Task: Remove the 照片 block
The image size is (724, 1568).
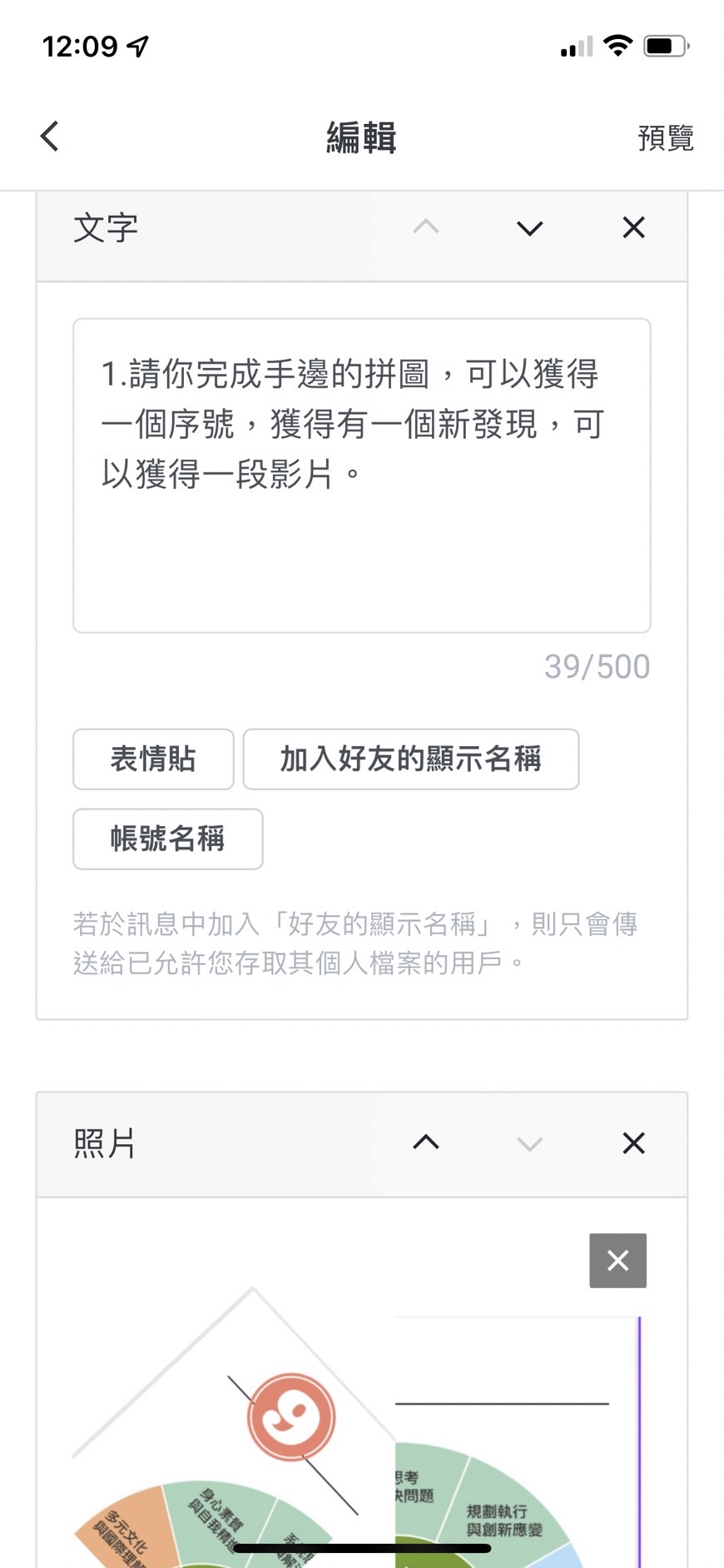Action: (x=633, y=1143)
